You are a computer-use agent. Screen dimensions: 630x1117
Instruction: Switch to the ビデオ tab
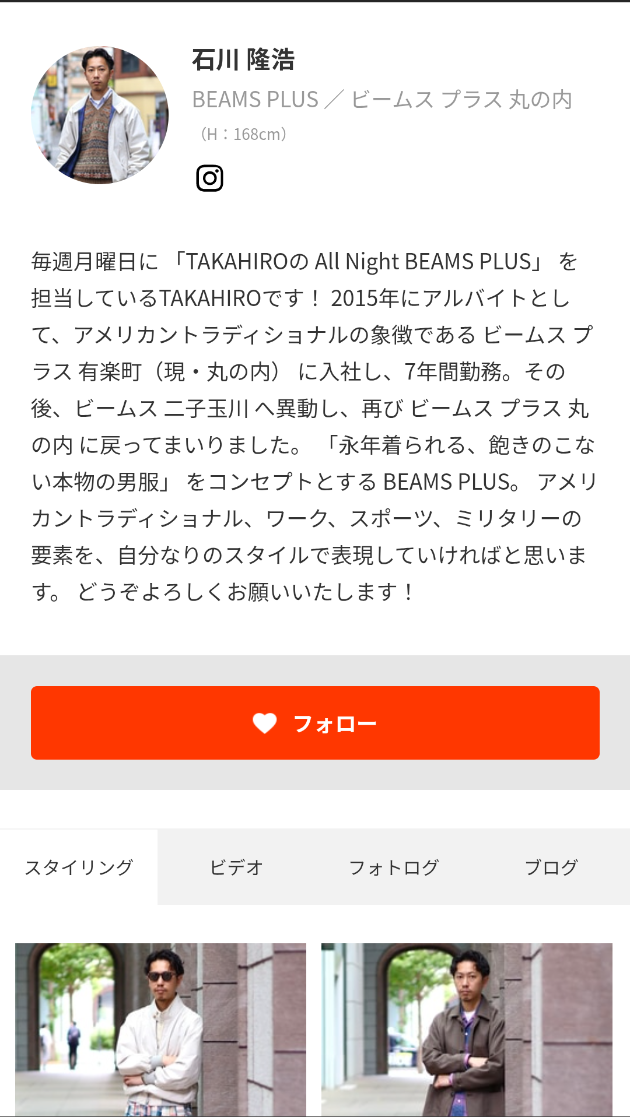click(236, 867)
